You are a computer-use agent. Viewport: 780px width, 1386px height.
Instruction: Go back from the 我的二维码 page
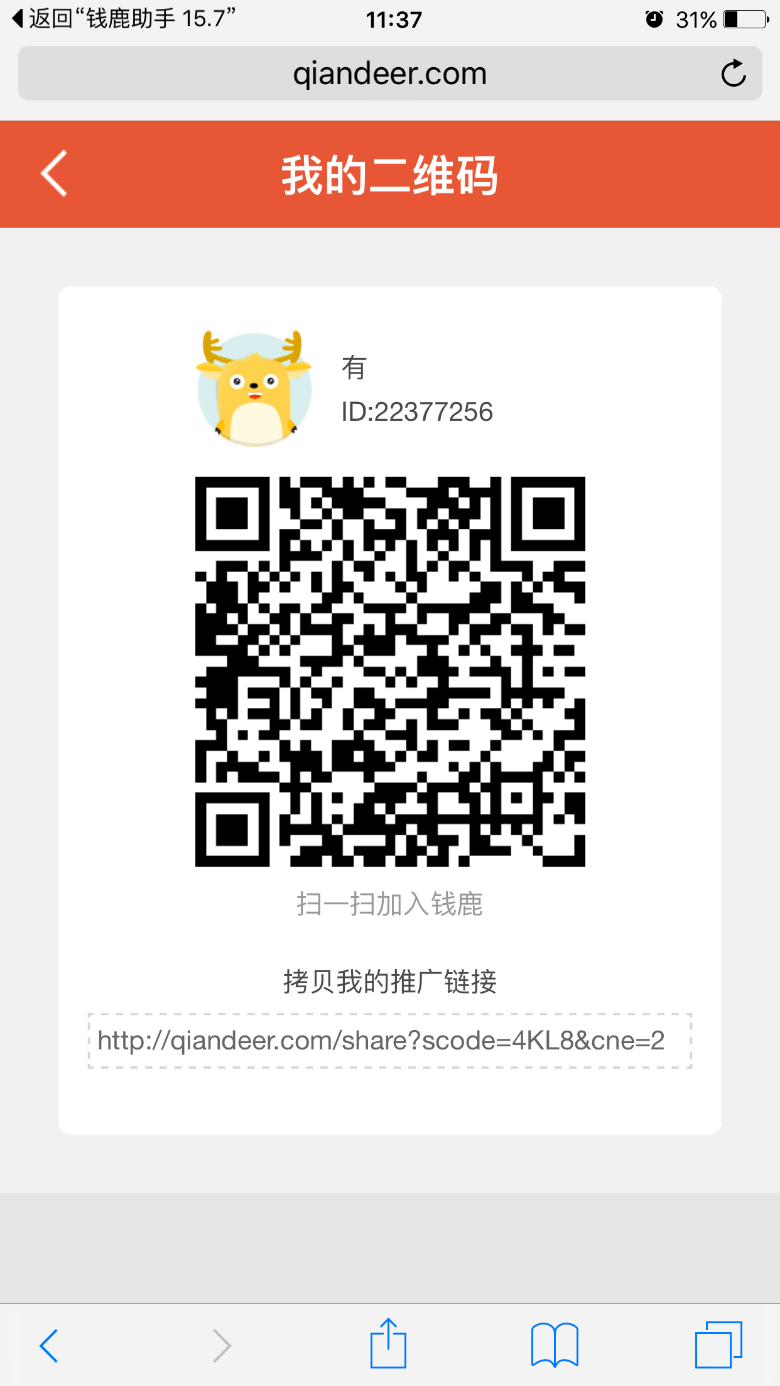pos(54,173)
